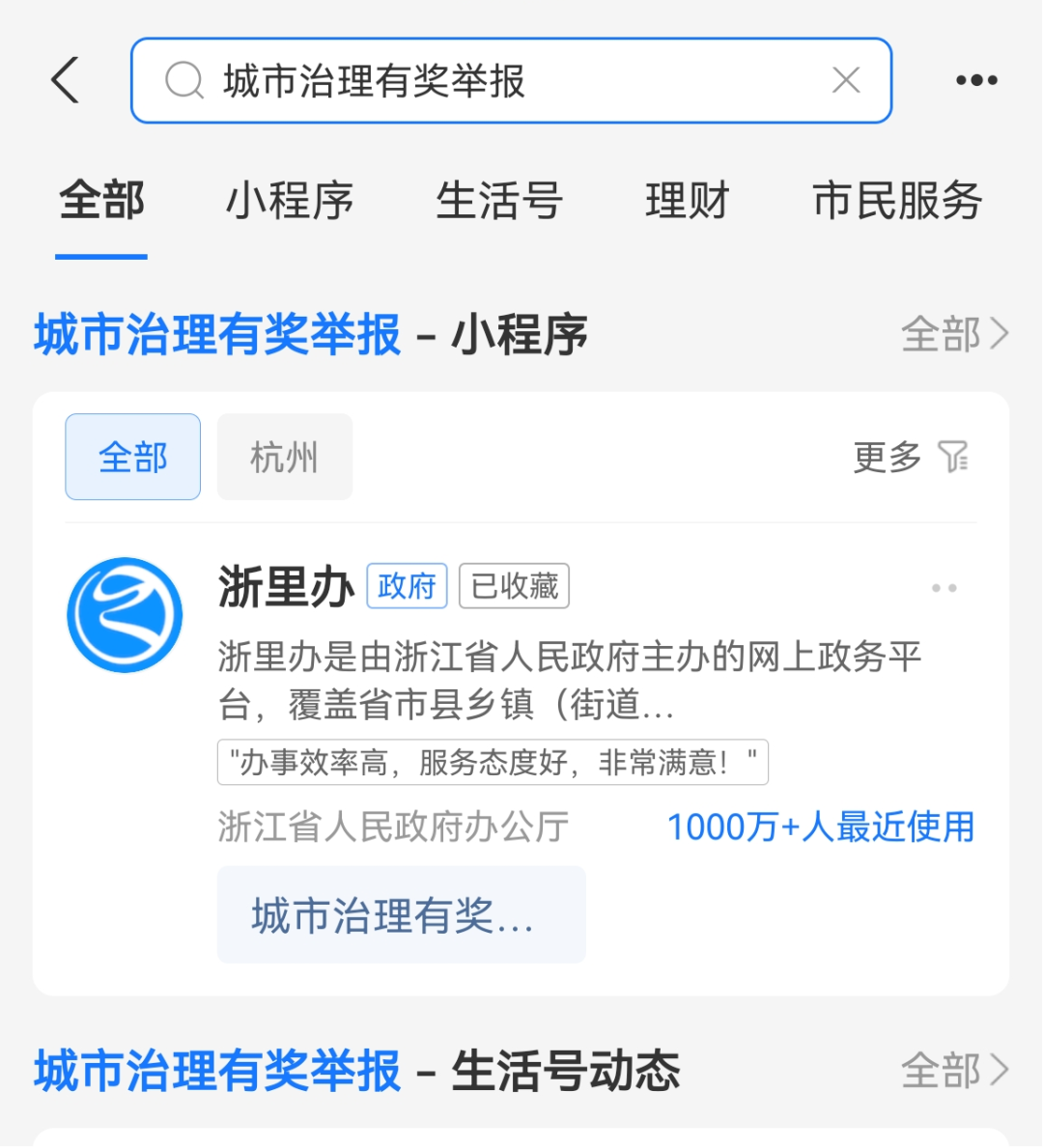Screen dimensions: 1043x1148
Task: Open 更多 filter options
Action: [910, 457]
